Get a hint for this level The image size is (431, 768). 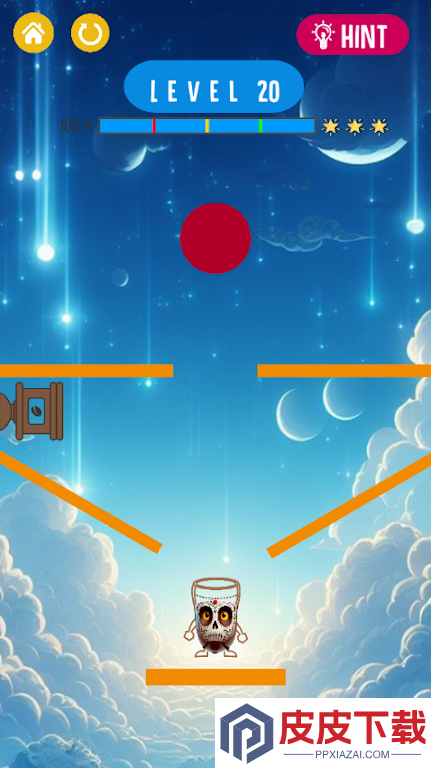coord(353,35)
